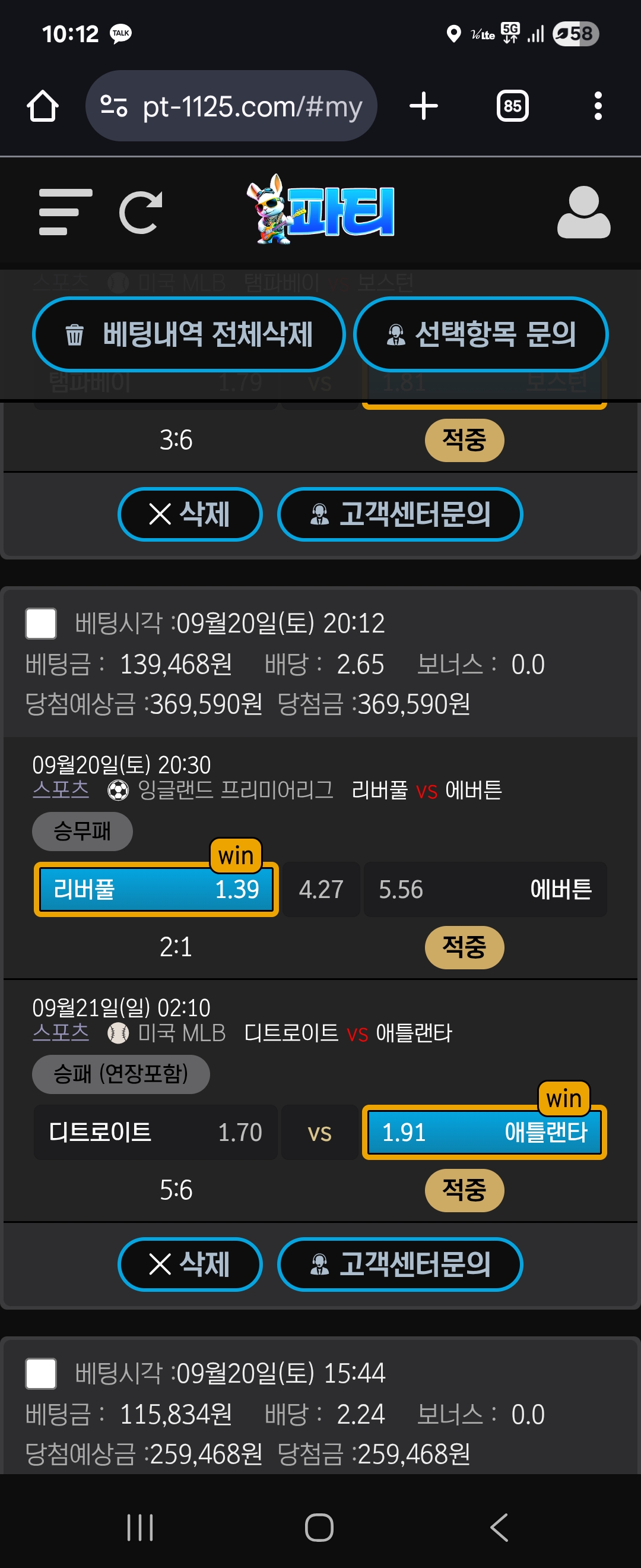Refresh the betting history page
The image size is (641, 1568).
click(x=141, y=212)
